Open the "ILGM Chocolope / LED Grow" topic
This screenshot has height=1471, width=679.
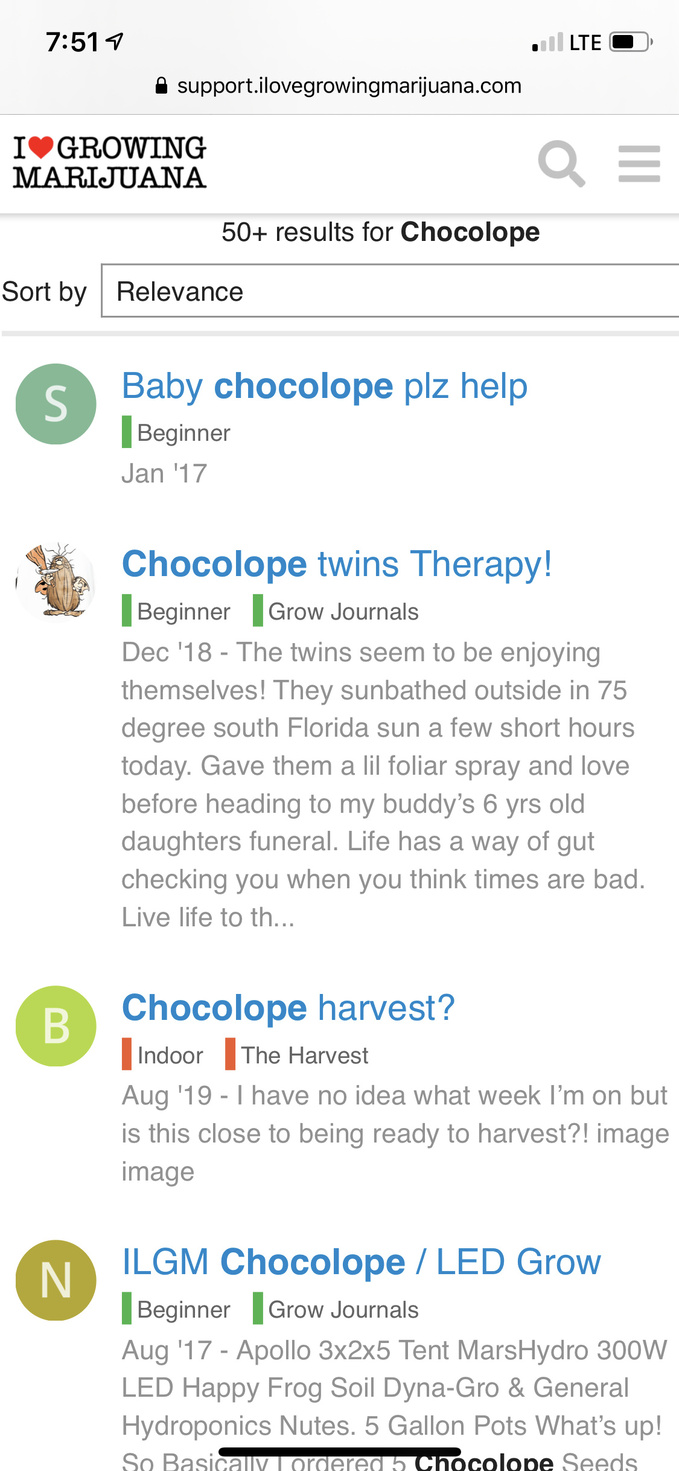click(361, 1262)
